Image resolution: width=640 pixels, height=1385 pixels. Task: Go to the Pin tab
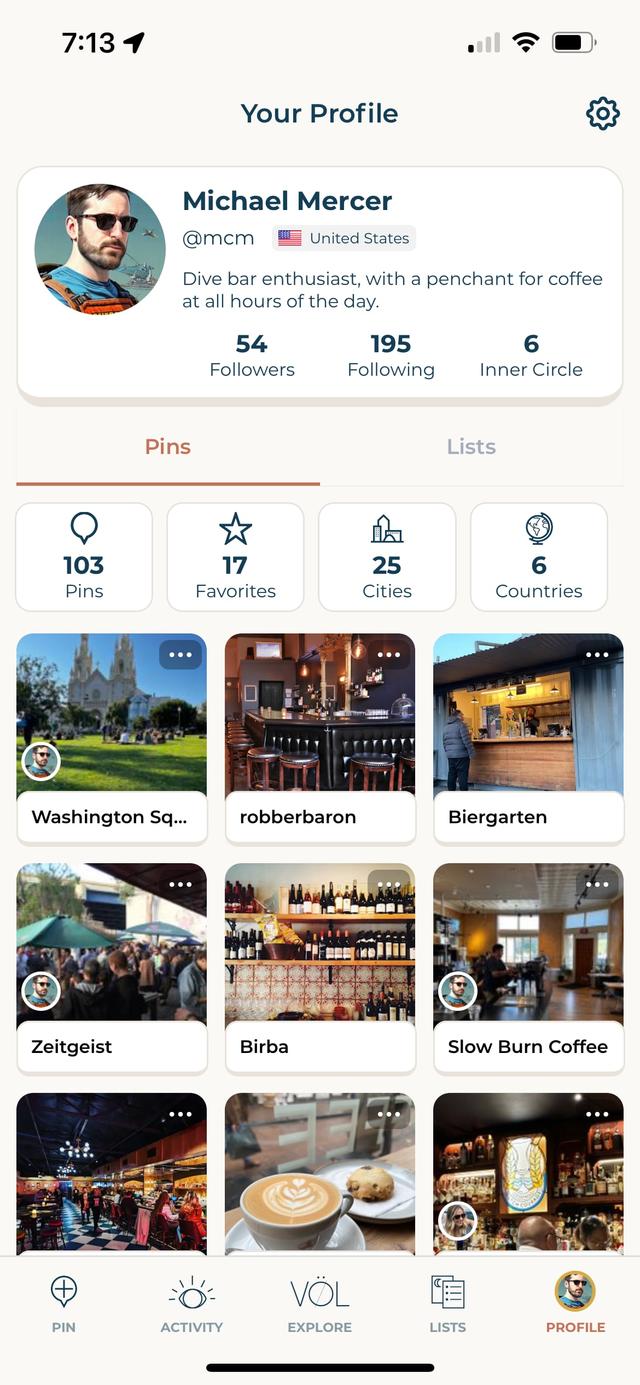[64, 1304]
